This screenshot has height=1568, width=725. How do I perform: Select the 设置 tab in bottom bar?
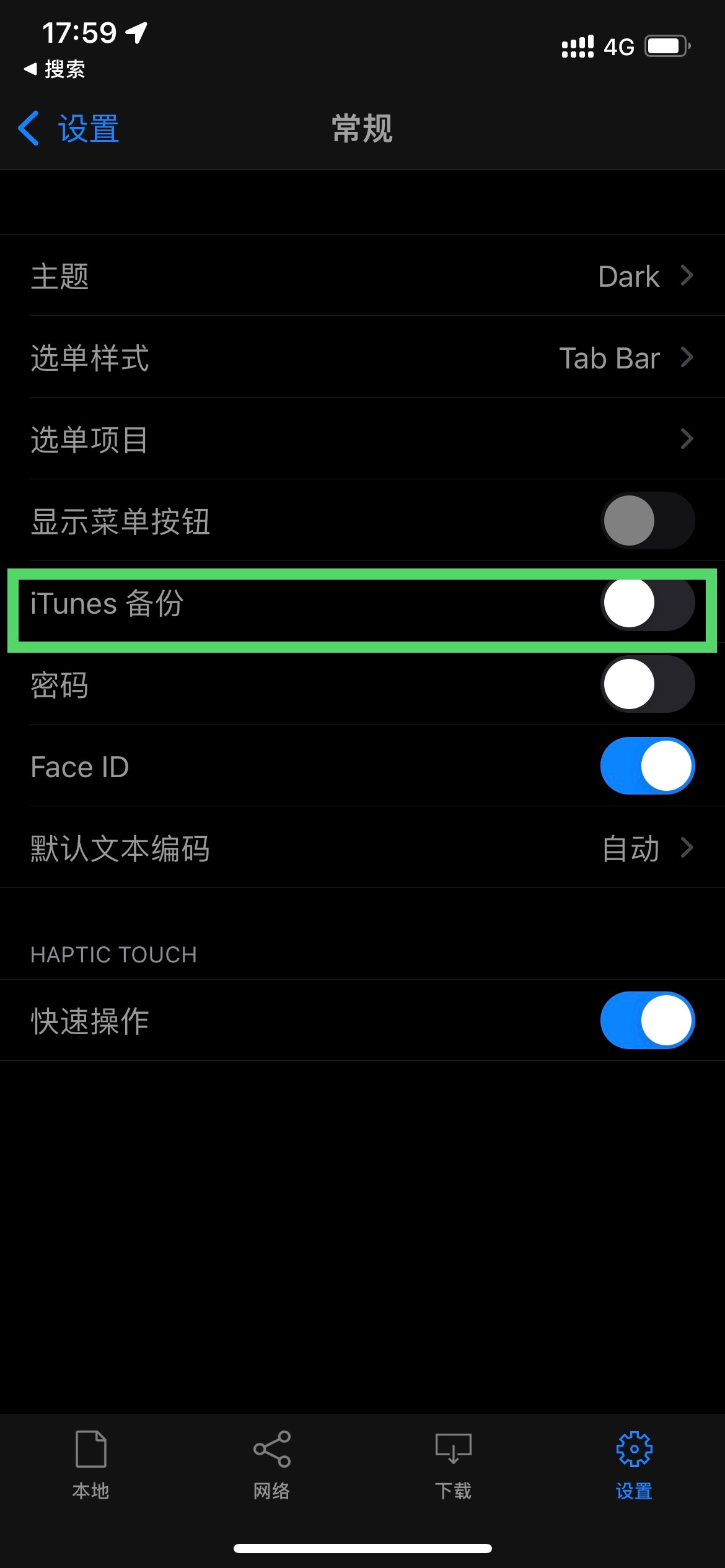click(634, 1465)
